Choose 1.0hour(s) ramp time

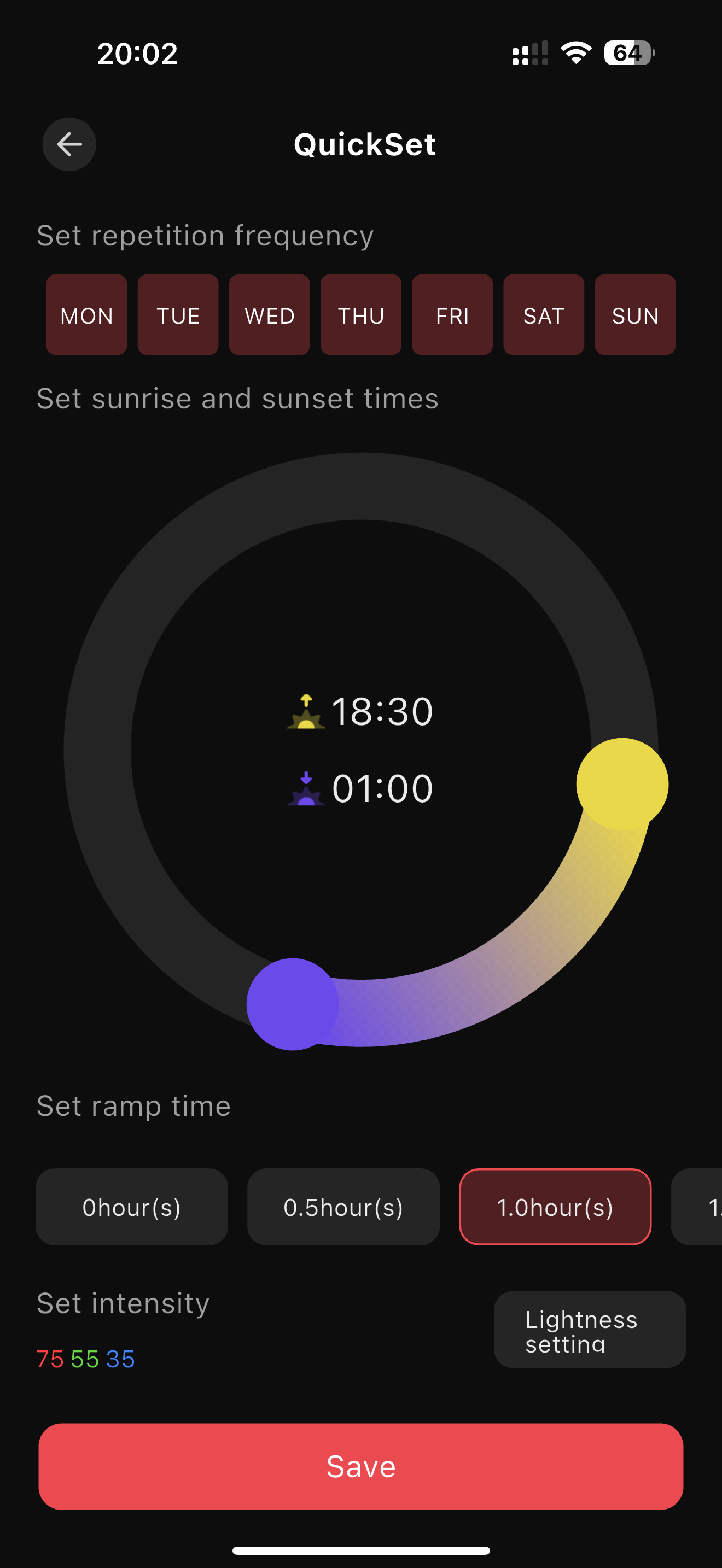tap(555, 1207)
